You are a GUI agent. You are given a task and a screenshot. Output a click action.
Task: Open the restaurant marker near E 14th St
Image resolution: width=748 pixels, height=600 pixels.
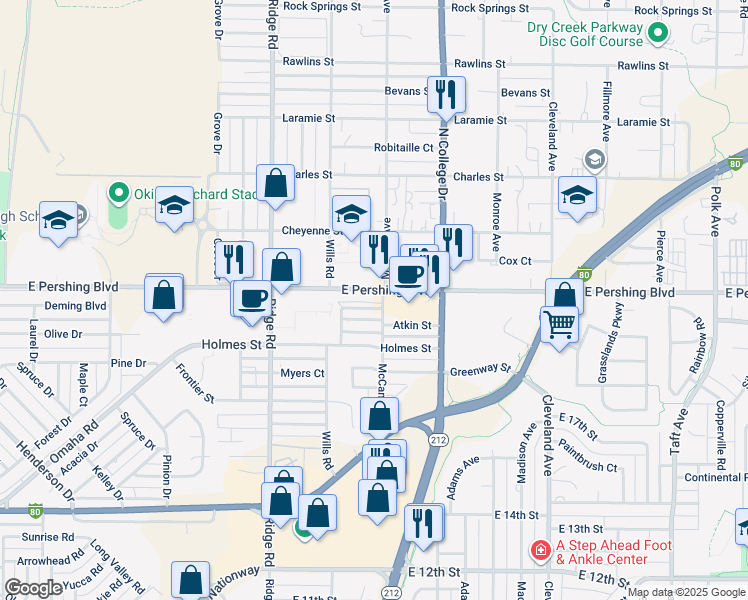[x=423, y=521]
